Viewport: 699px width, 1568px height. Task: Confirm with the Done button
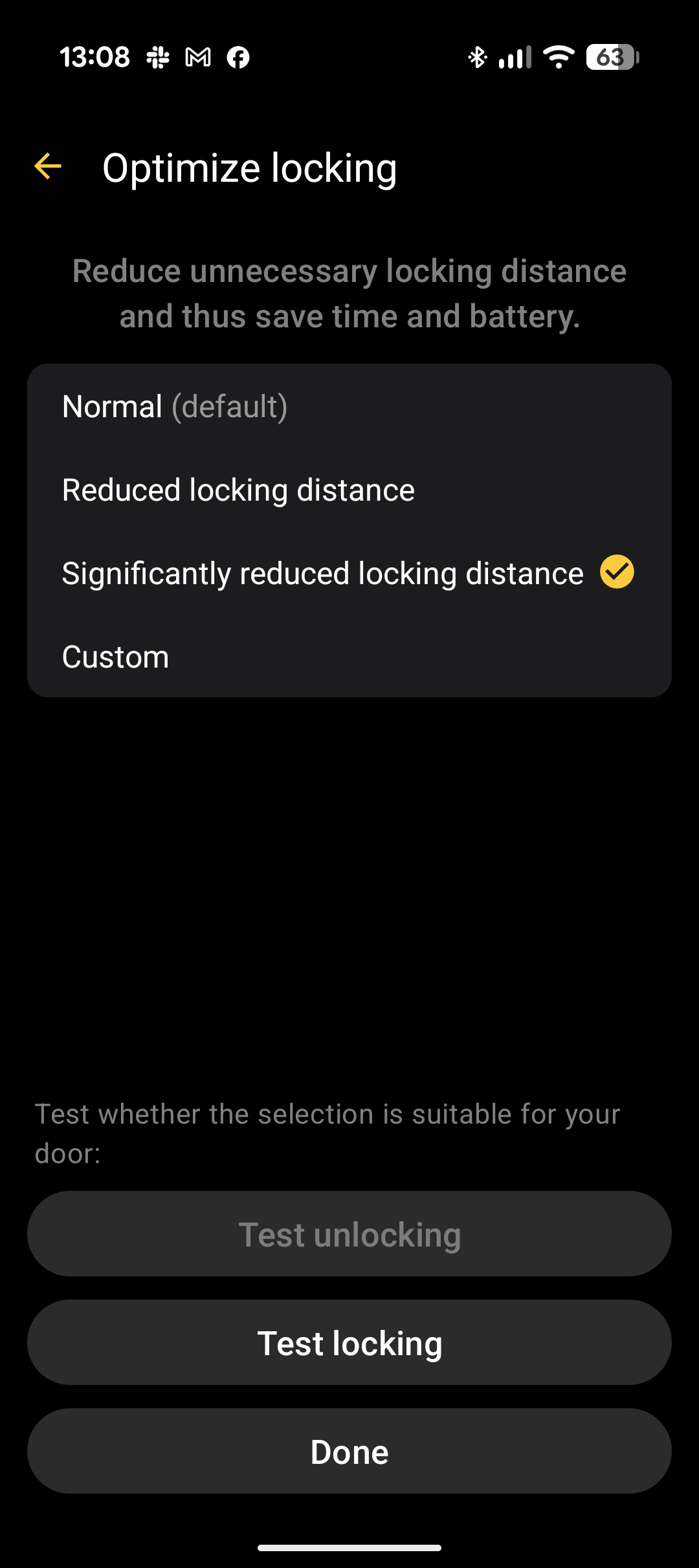pos(349,1452)
